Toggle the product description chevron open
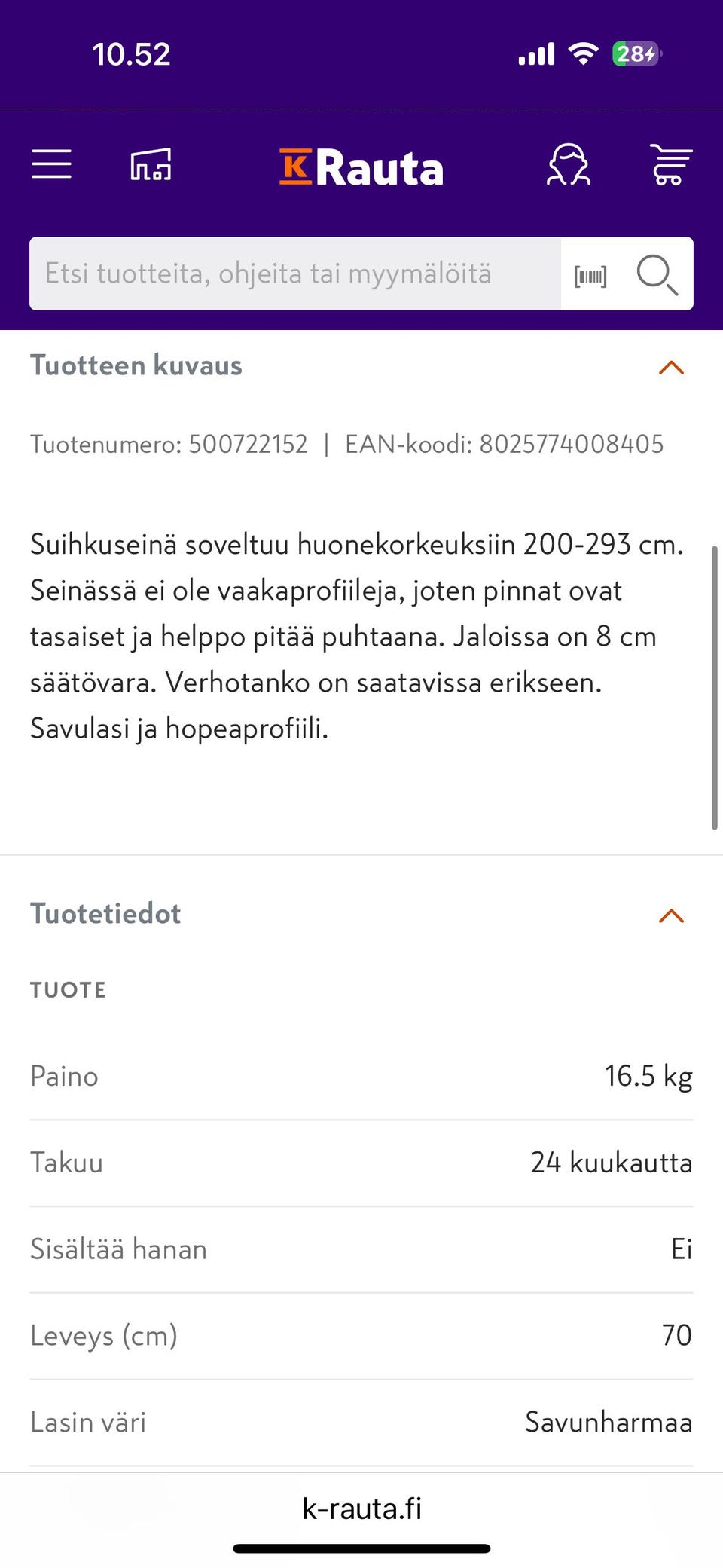Image resolution: width=723 pixels, height=1568 pixels. pos(671,368)
